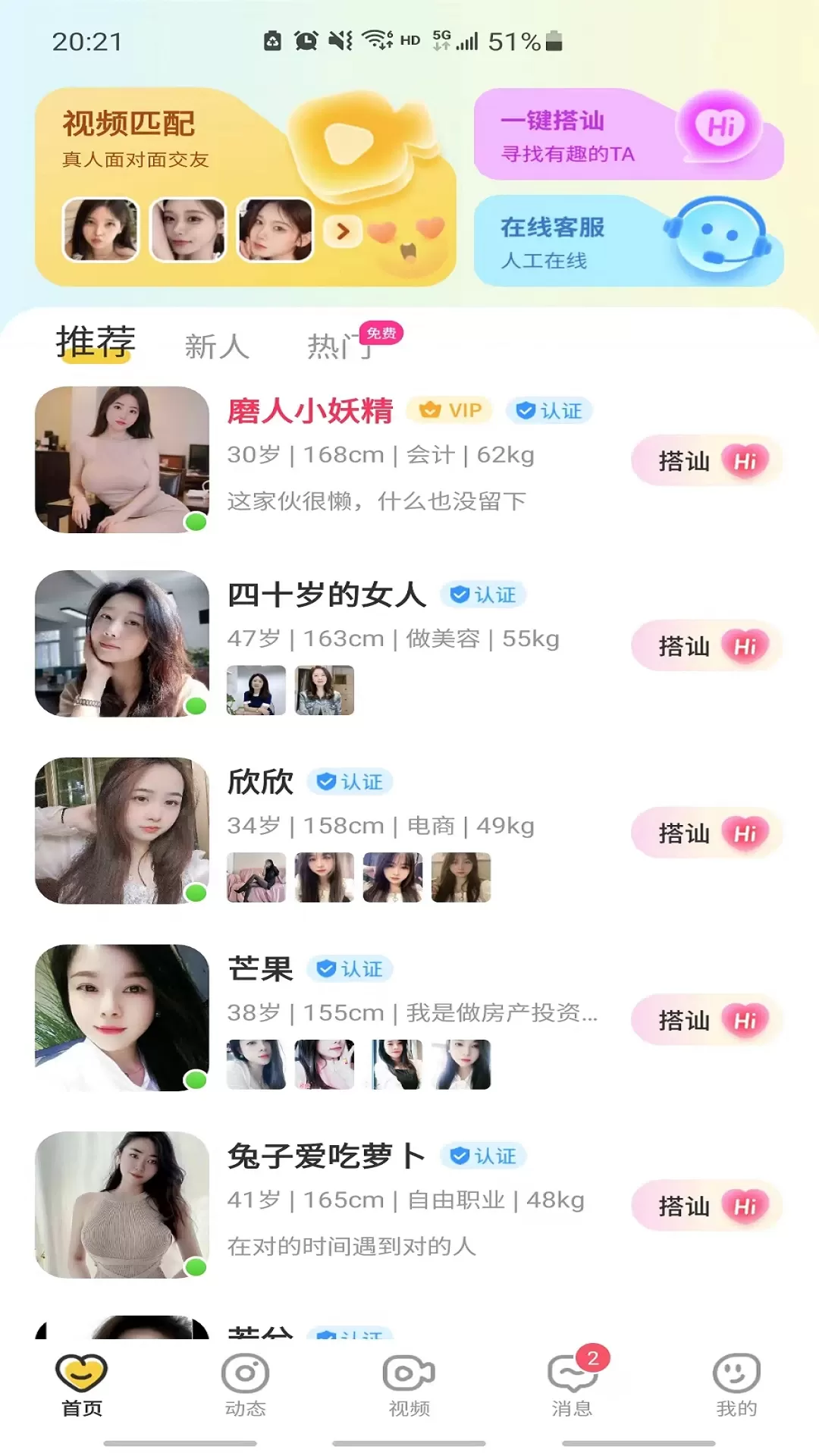Tap 搭讪 for 兔子爱吃萝卜
Image resolution: width=819 pixels, height=1456 pixels.
point(707,1206)
